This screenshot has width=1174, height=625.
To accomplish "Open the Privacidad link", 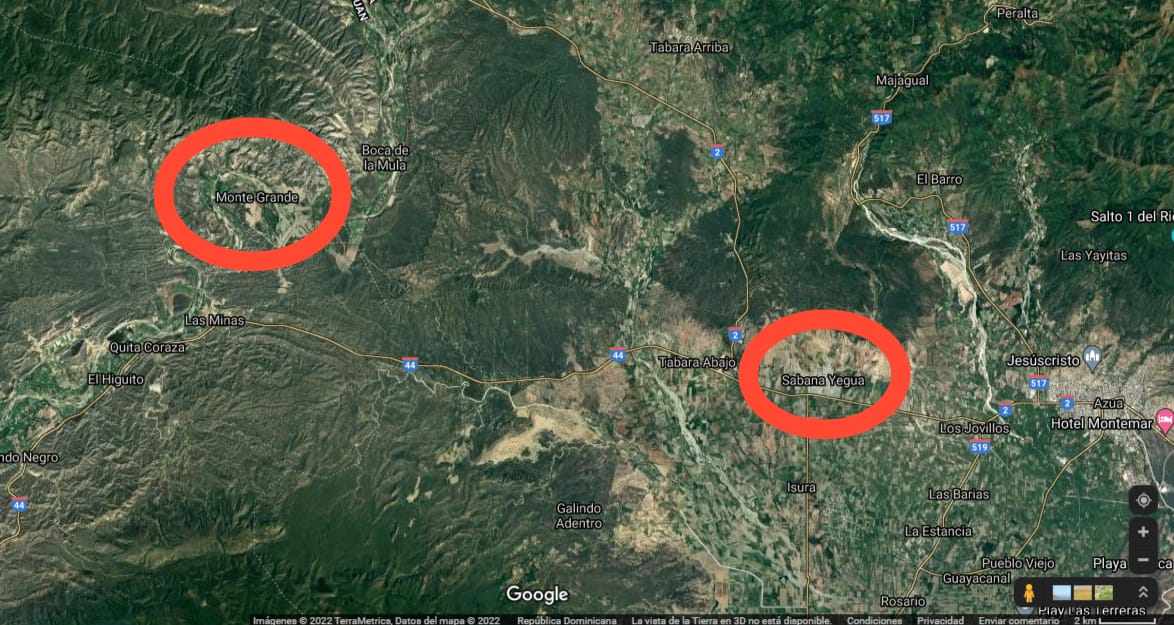I will (x=940, y=620).
